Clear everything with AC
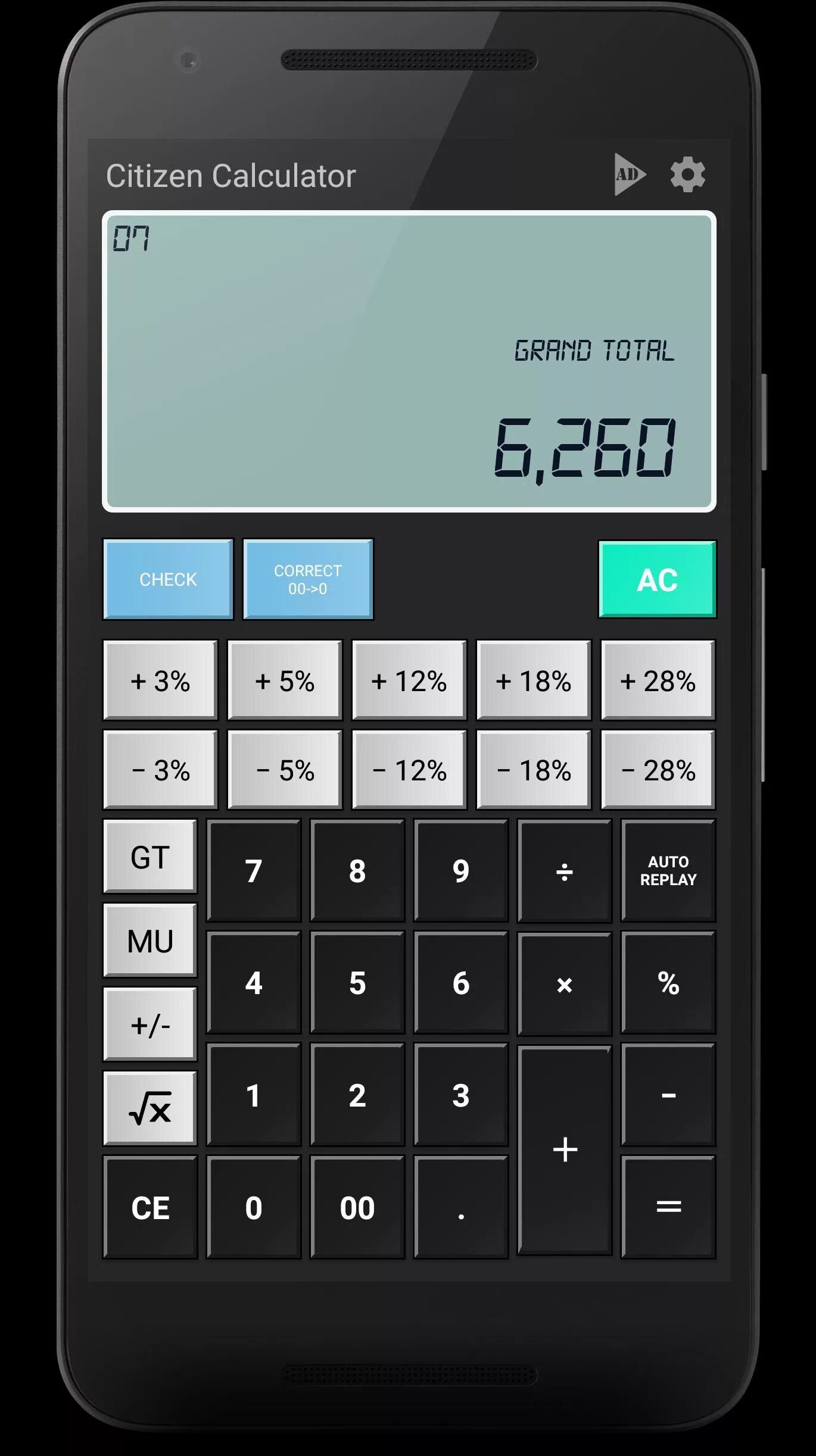Image resolution: width=816 pixels, height=1456 pixels. coord(657,579)
